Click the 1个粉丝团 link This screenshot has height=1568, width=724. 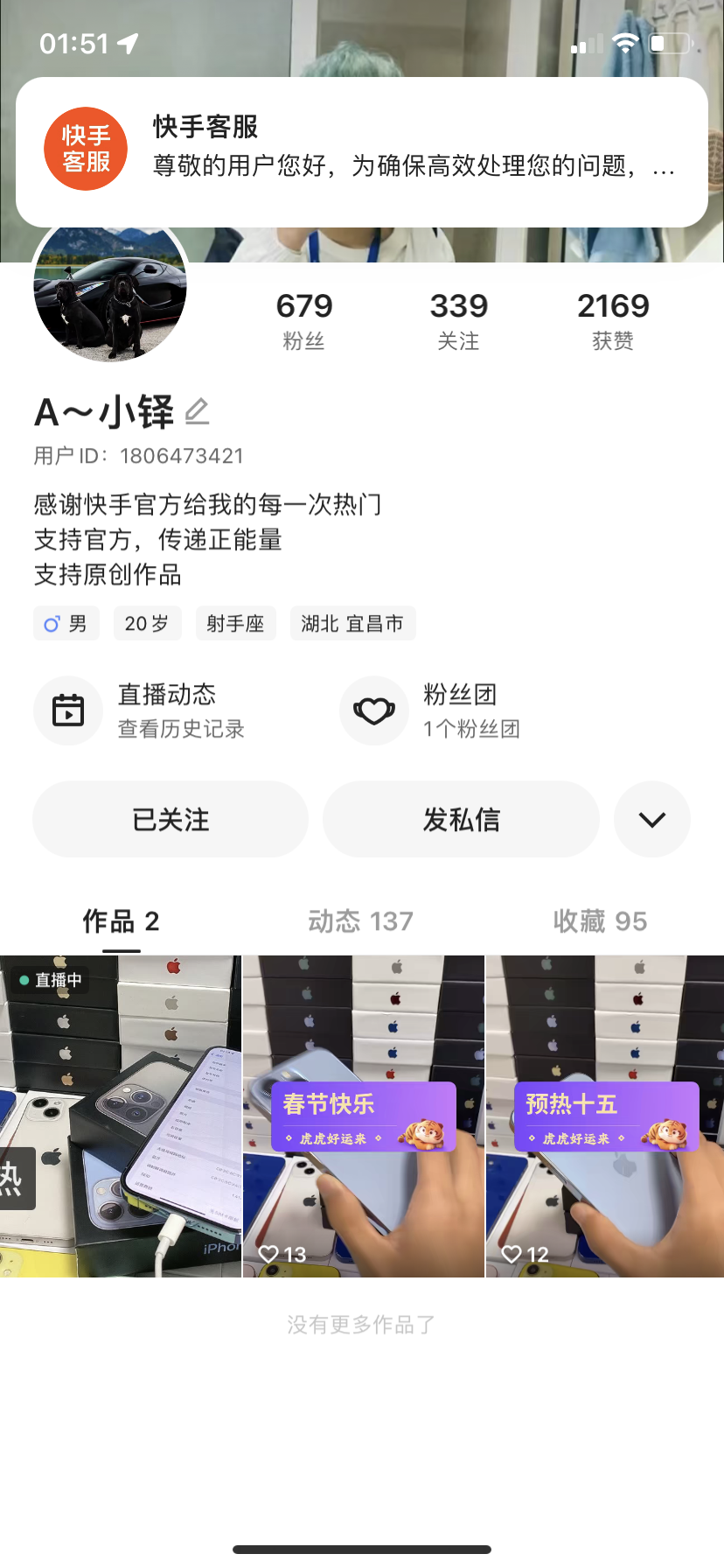tap(472, 729)
